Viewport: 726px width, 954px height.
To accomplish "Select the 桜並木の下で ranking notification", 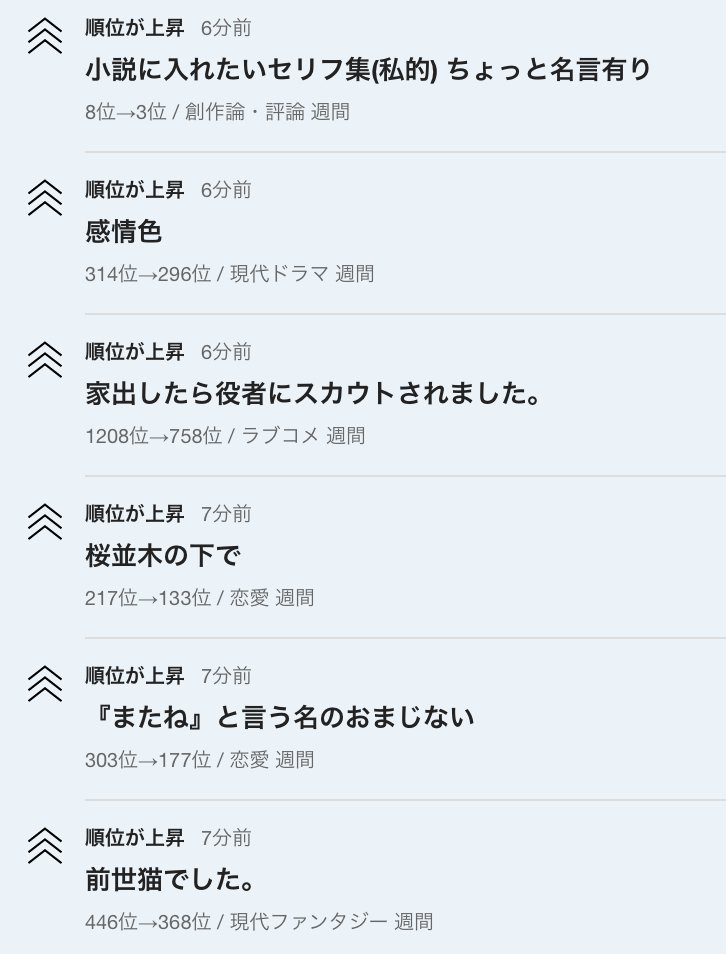I will tap(163, 556).
